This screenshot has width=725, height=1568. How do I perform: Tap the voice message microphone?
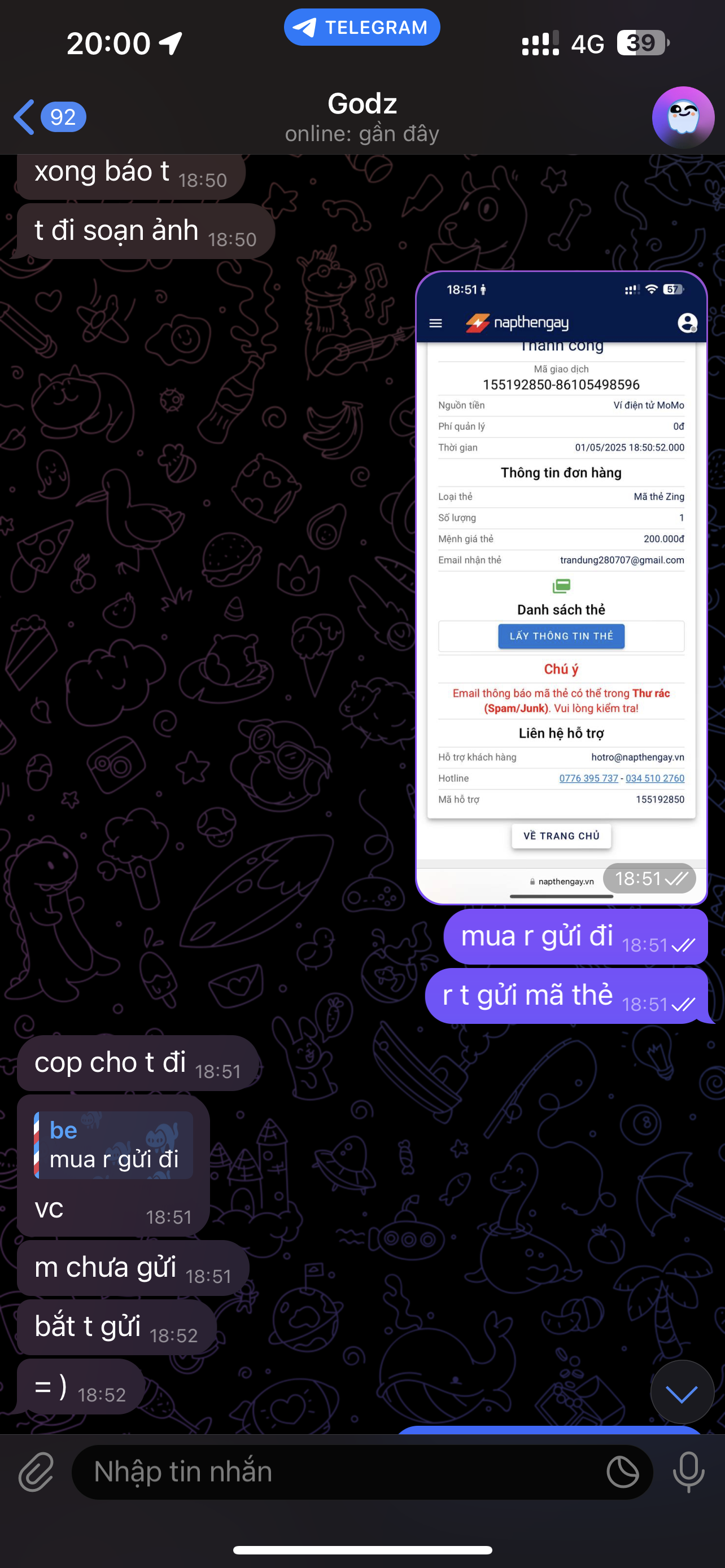688,1472
